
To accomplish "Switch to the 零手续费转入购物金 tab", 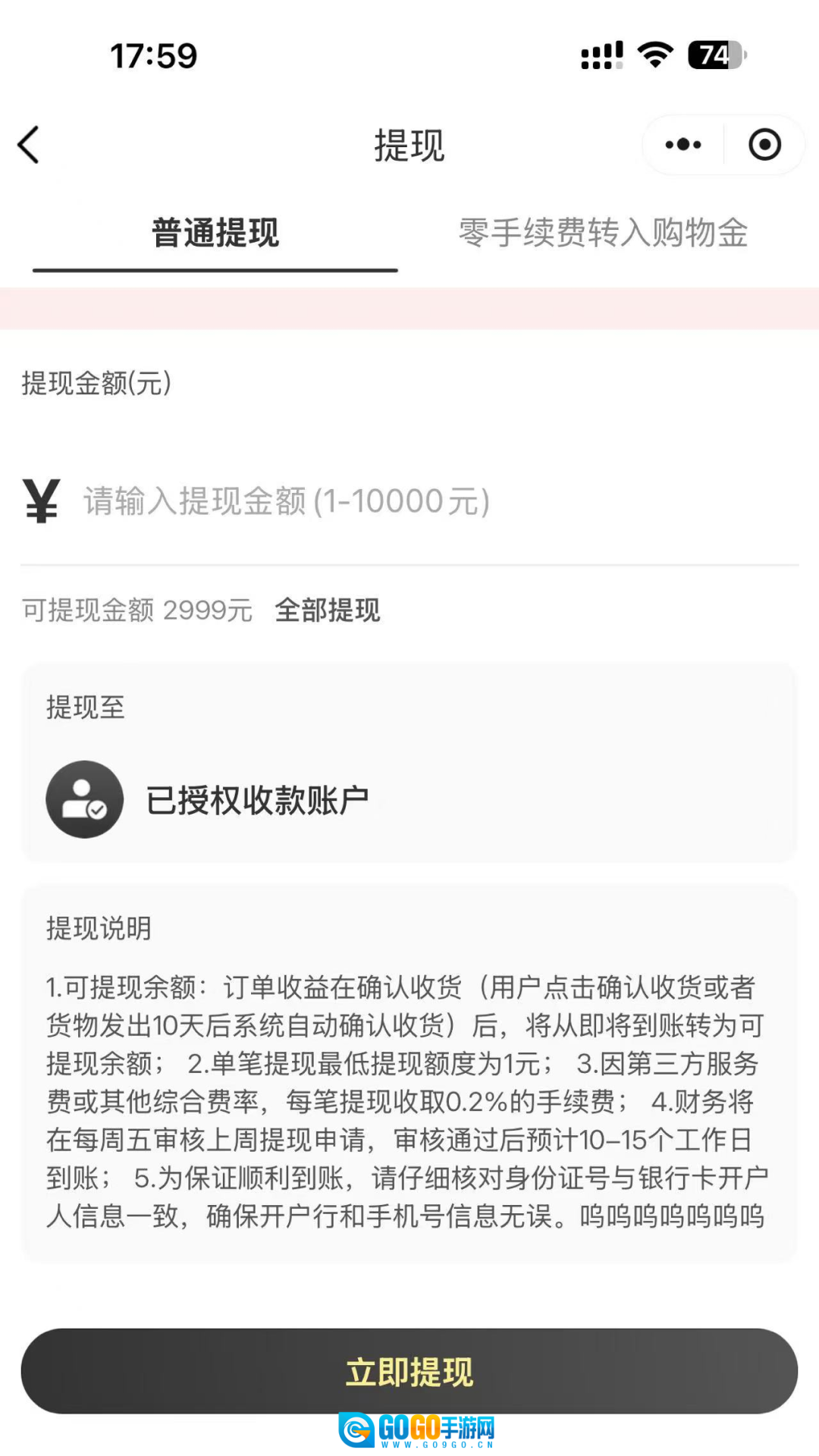I will 603,233.
